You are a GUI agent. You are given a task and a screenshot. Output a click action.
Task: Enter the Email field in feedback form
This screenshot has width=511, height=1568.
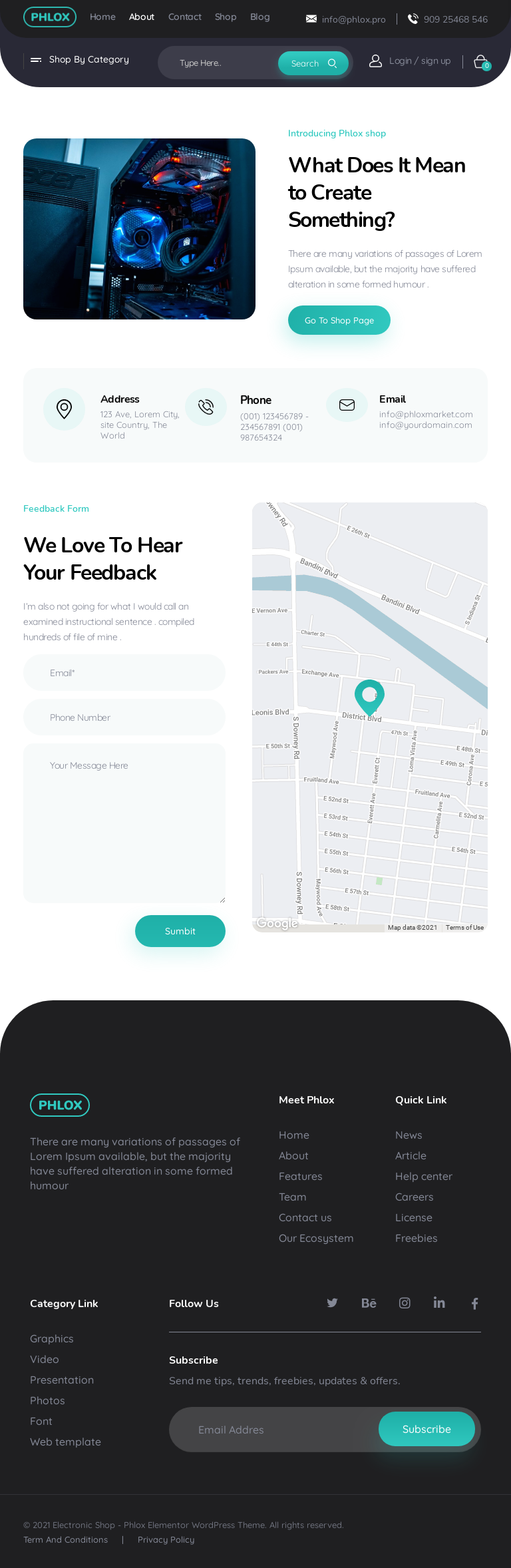pos(124,673)
